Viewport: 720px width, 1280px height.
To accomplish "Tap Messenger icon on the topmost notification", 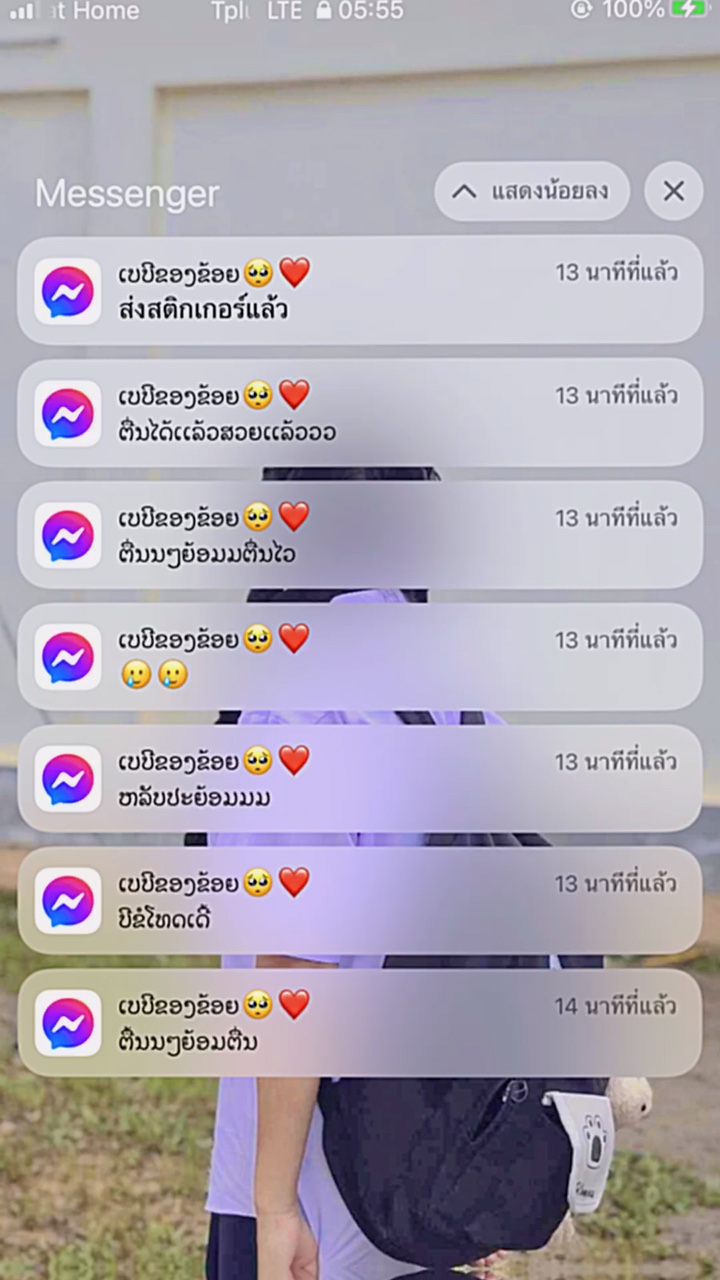I will coord(67,291).
